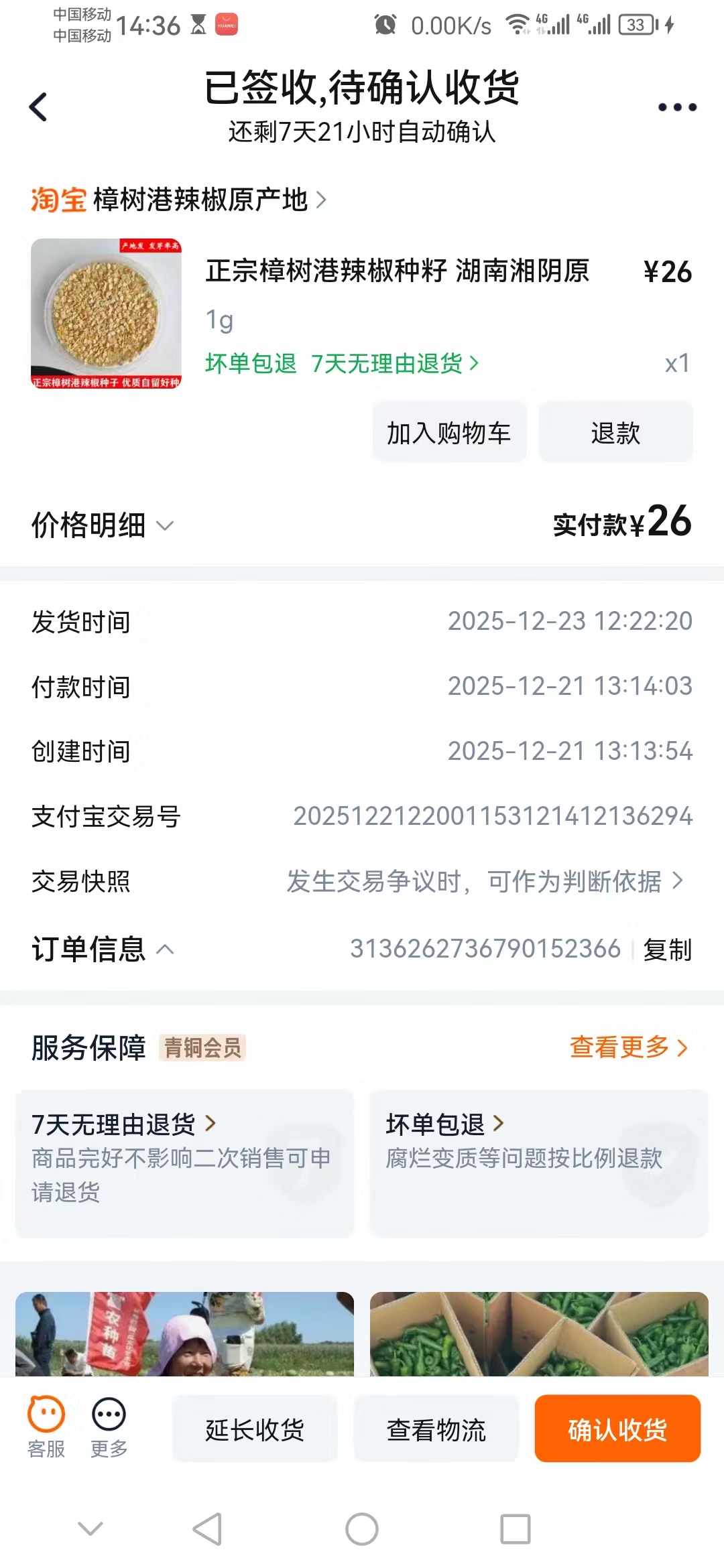Open the 7天无理由退货 guarantee card
Screen dimensions: 724x1568
pos(184,1163)
